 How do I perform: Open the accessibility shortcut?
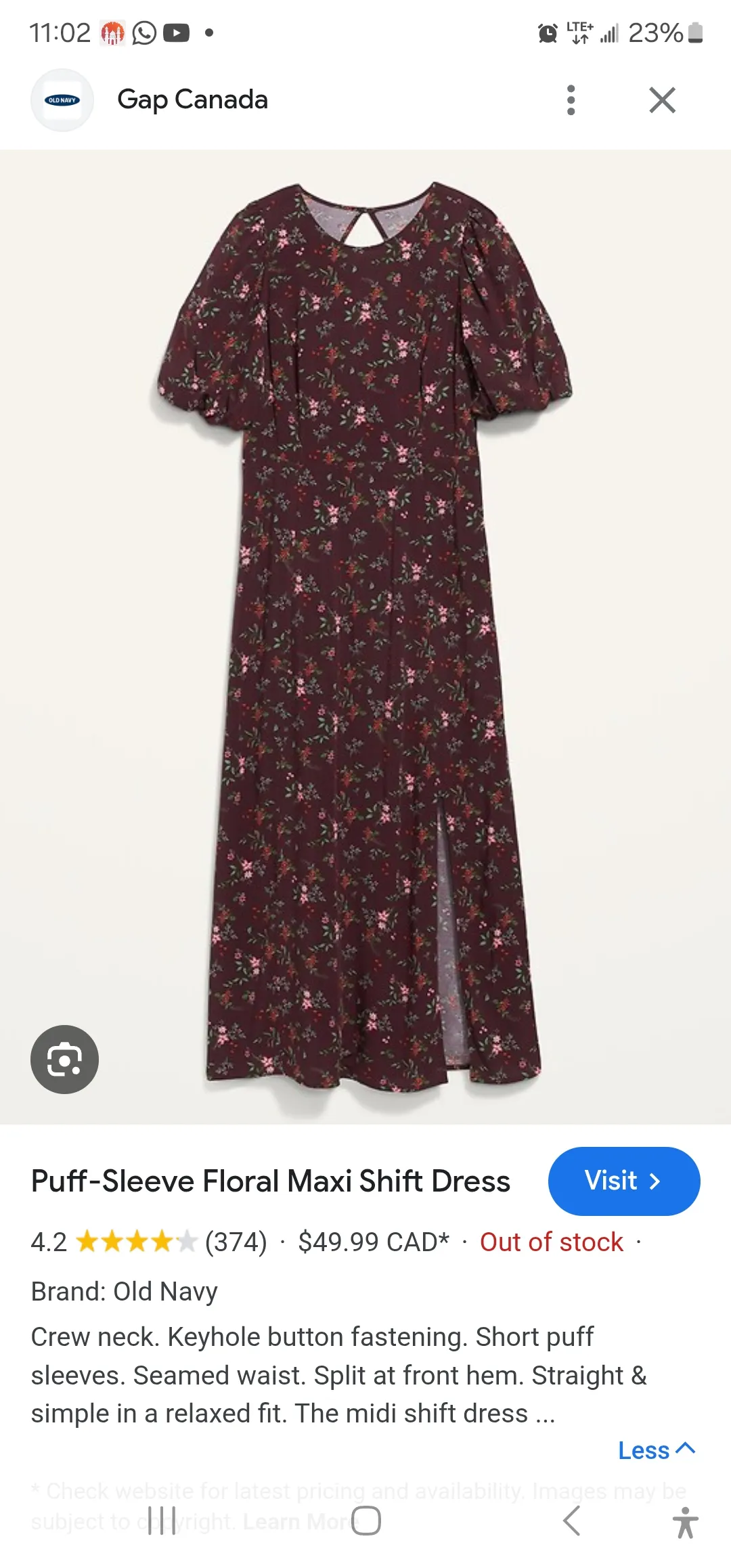click(685, 1523)
